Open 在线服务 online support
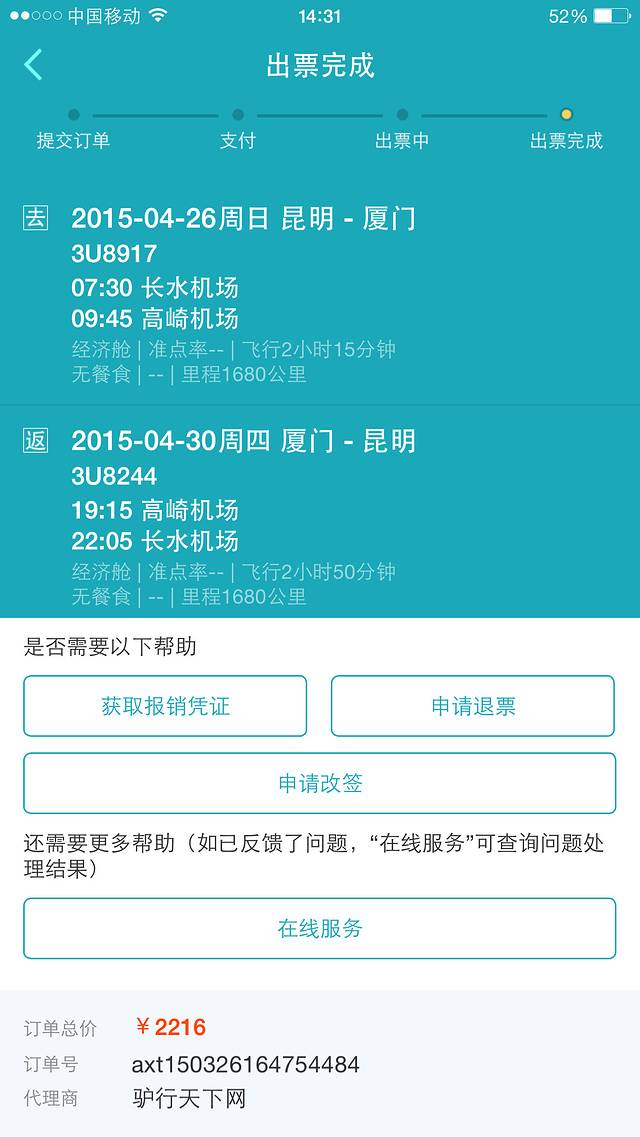Viewport: 640px width, 1137px height. click(320, 928)
